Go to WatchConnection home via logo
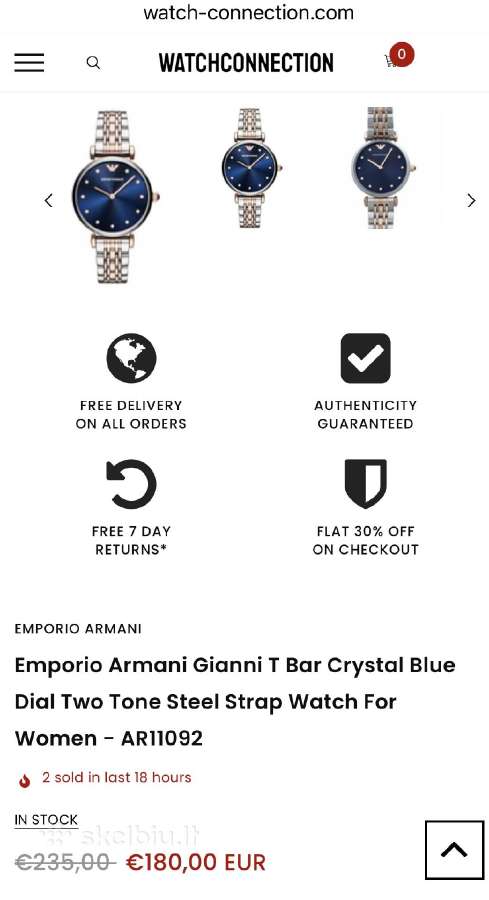Viewport: 489px width, 900px height. [246, 63]
